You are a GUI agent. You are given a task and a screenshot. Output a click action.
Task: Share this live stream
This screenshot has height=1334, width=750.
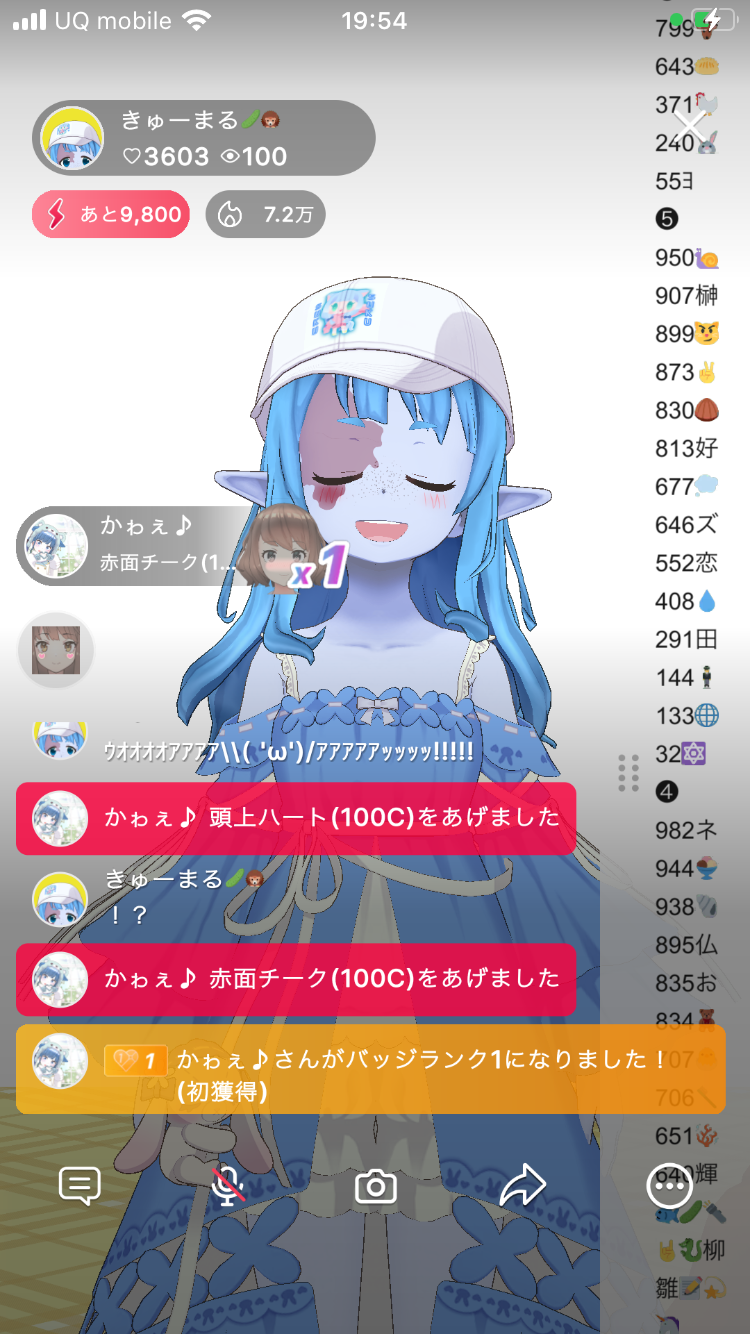pyautogui.click(x=522, y=1186)
